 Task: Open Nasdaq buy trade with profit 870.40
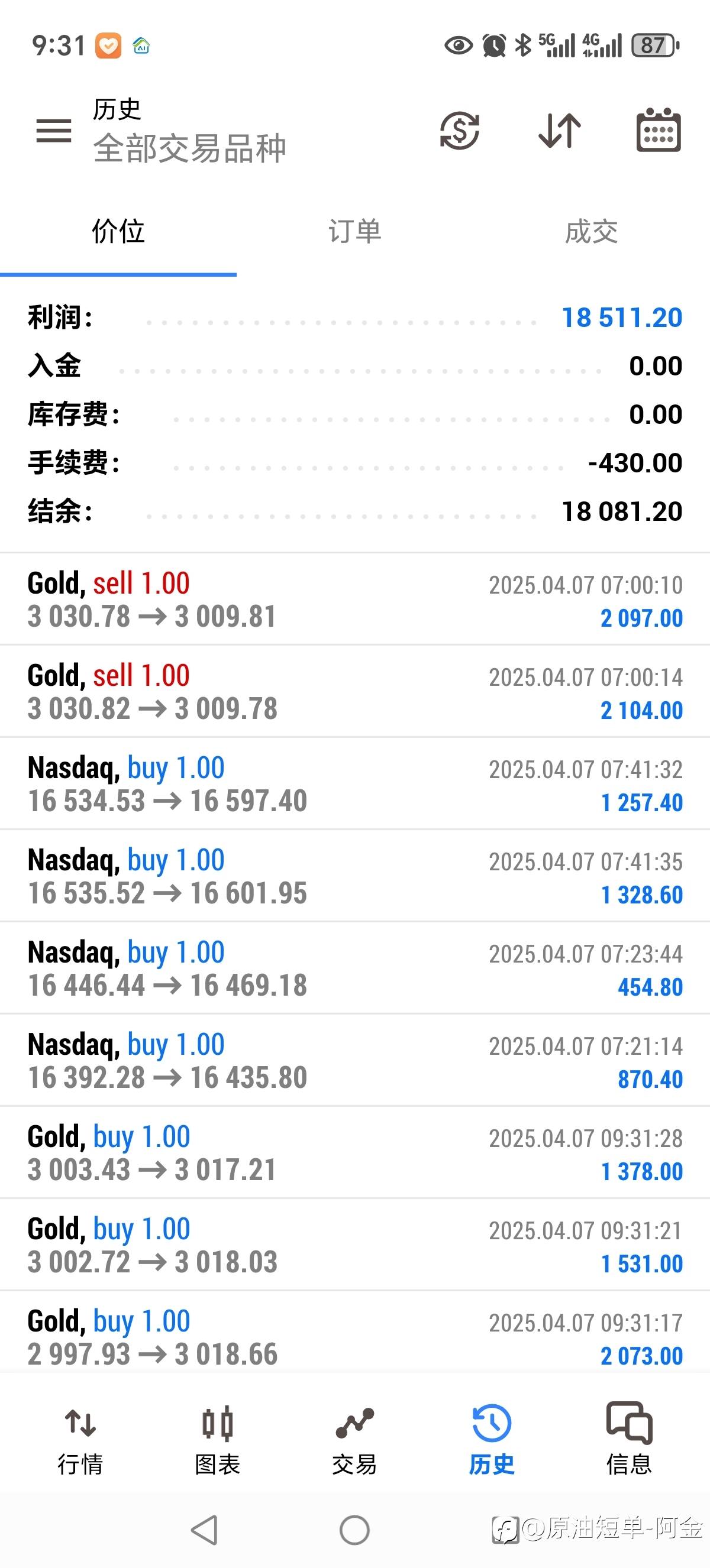(x=355, y=1061)
